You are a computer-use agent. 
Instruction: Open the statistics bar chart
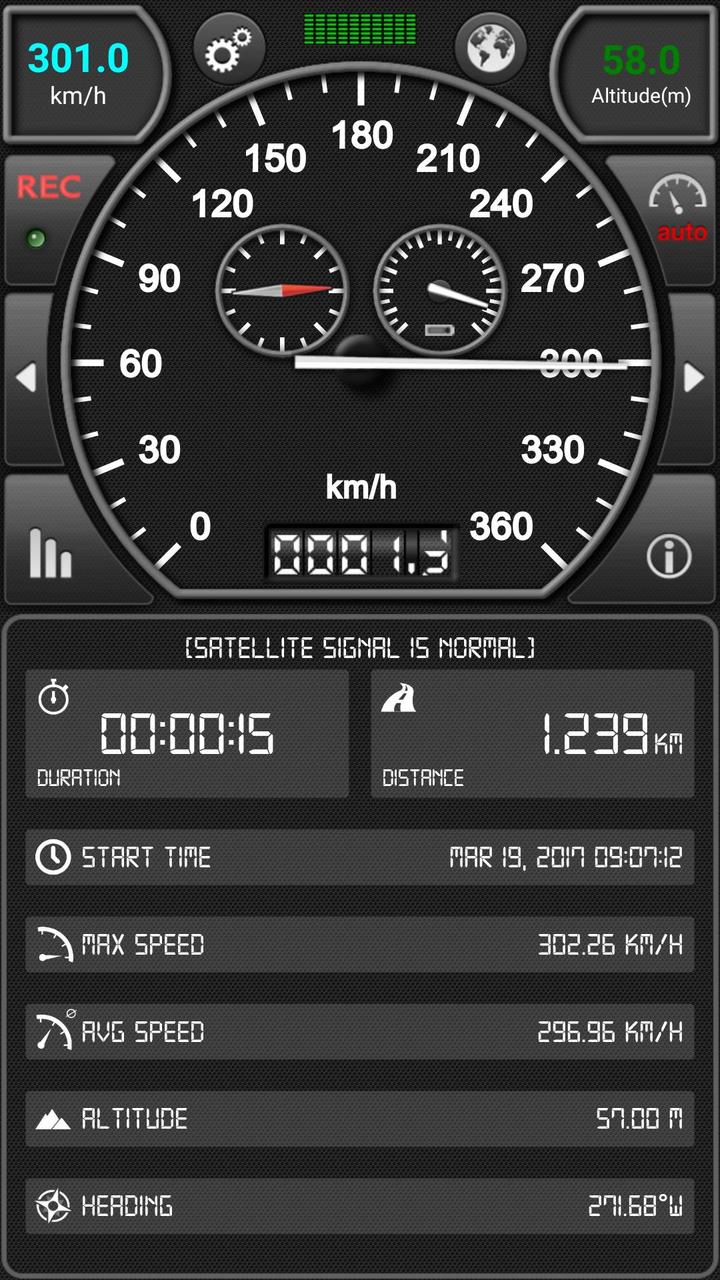[50, 552]
